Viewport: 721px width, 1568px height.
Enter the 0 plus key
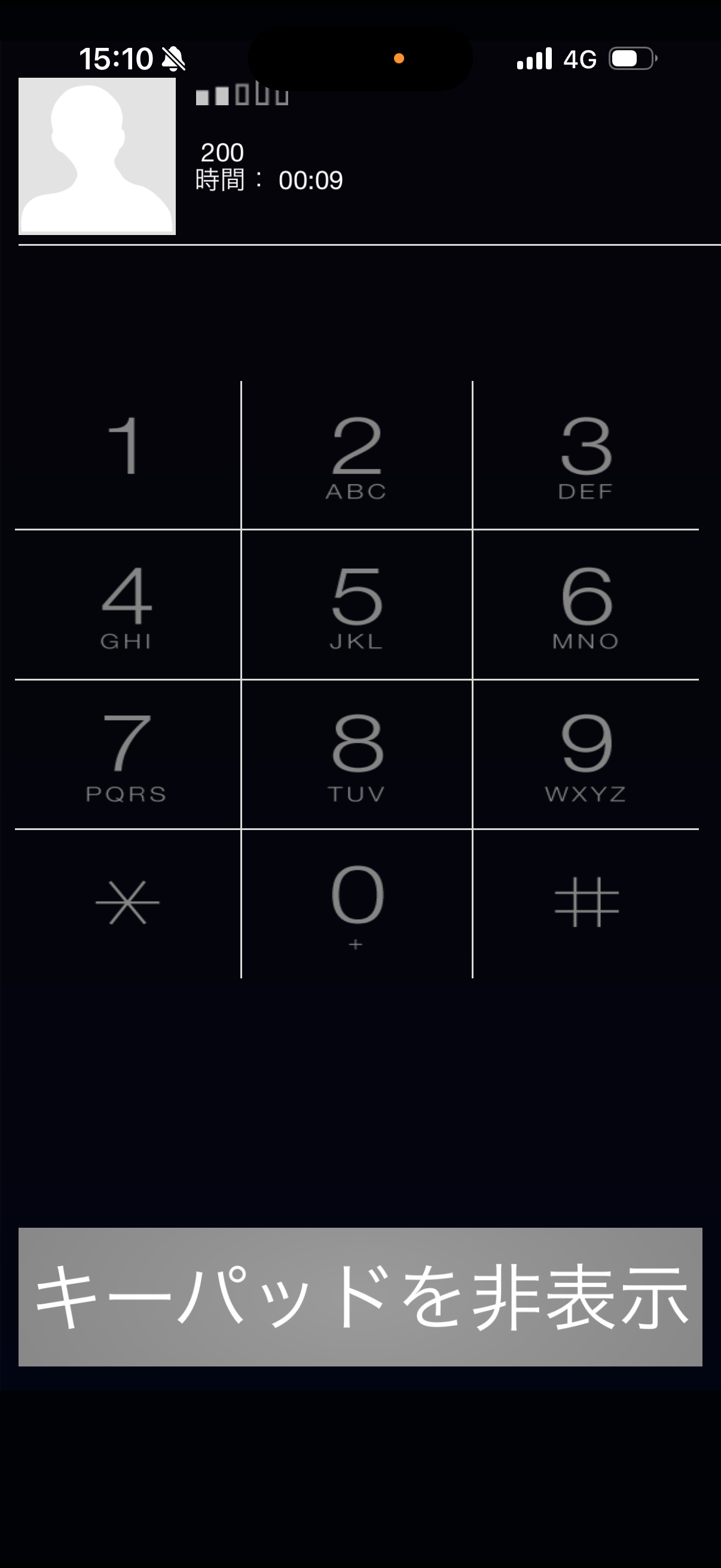click(x=356, y=903)
